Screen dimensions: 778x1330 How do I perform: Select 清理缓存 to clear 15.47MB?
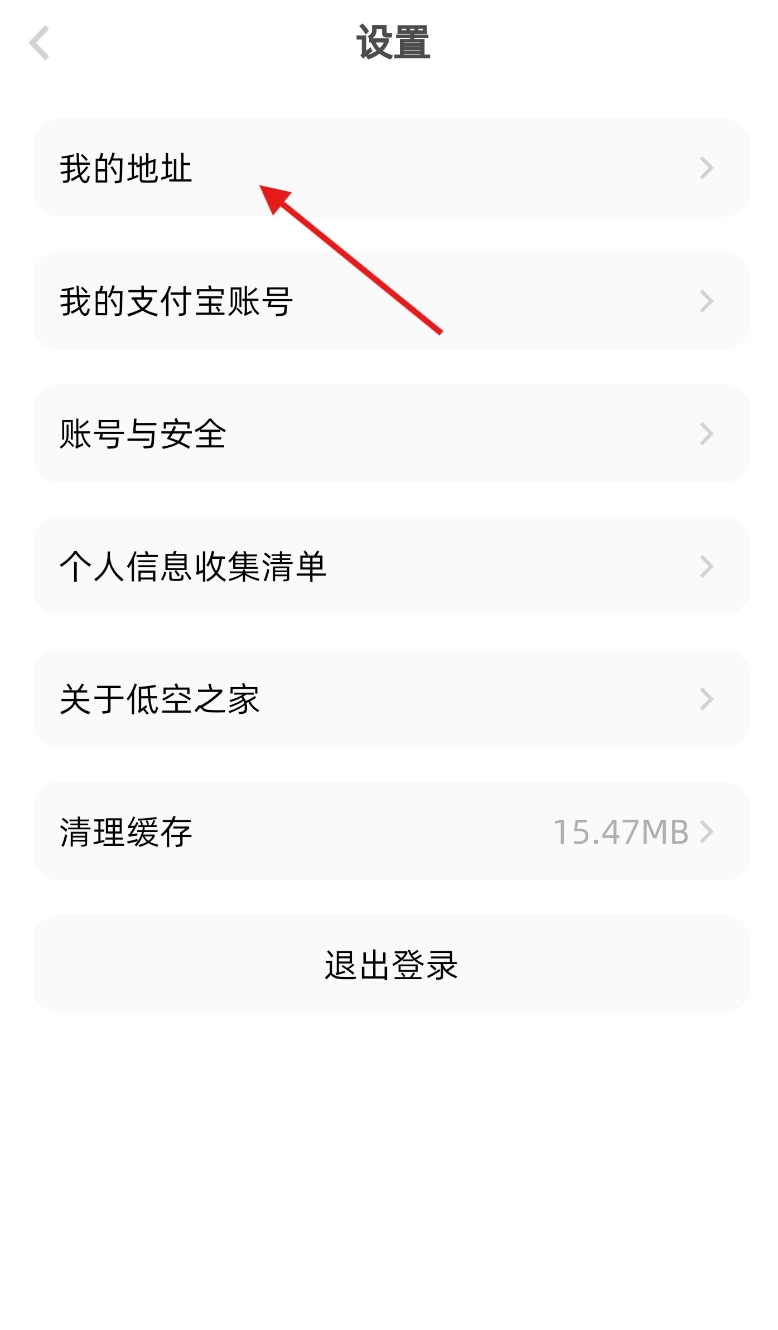(390, 832)
